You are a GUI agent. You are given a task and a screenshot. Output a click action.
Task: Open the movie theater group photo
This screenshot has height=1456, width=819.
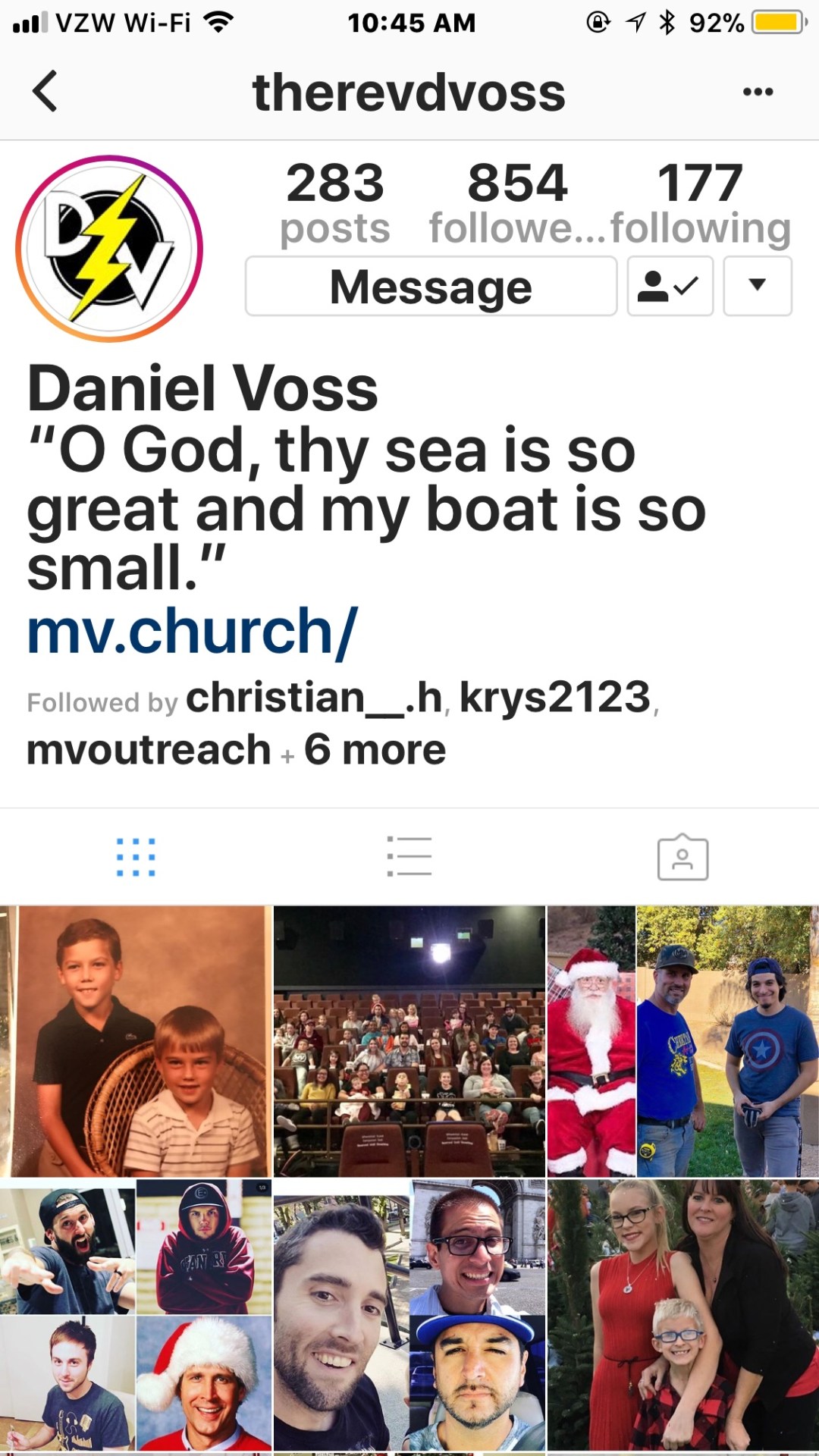409,1041
